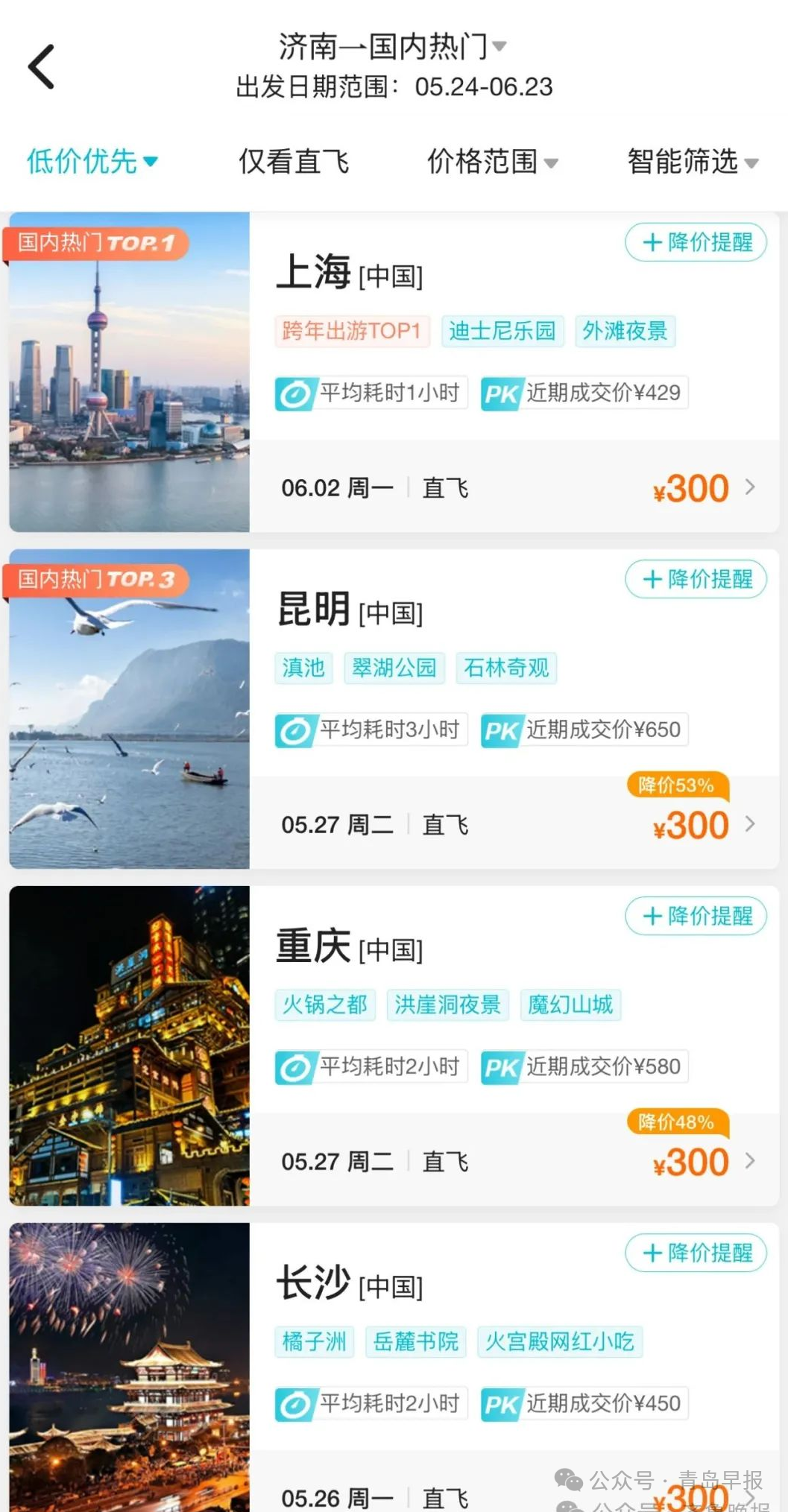Select the 重庆 flight card
Image resolution: width=788 pixels, height=1512 pixels.
click(514, 1162)
